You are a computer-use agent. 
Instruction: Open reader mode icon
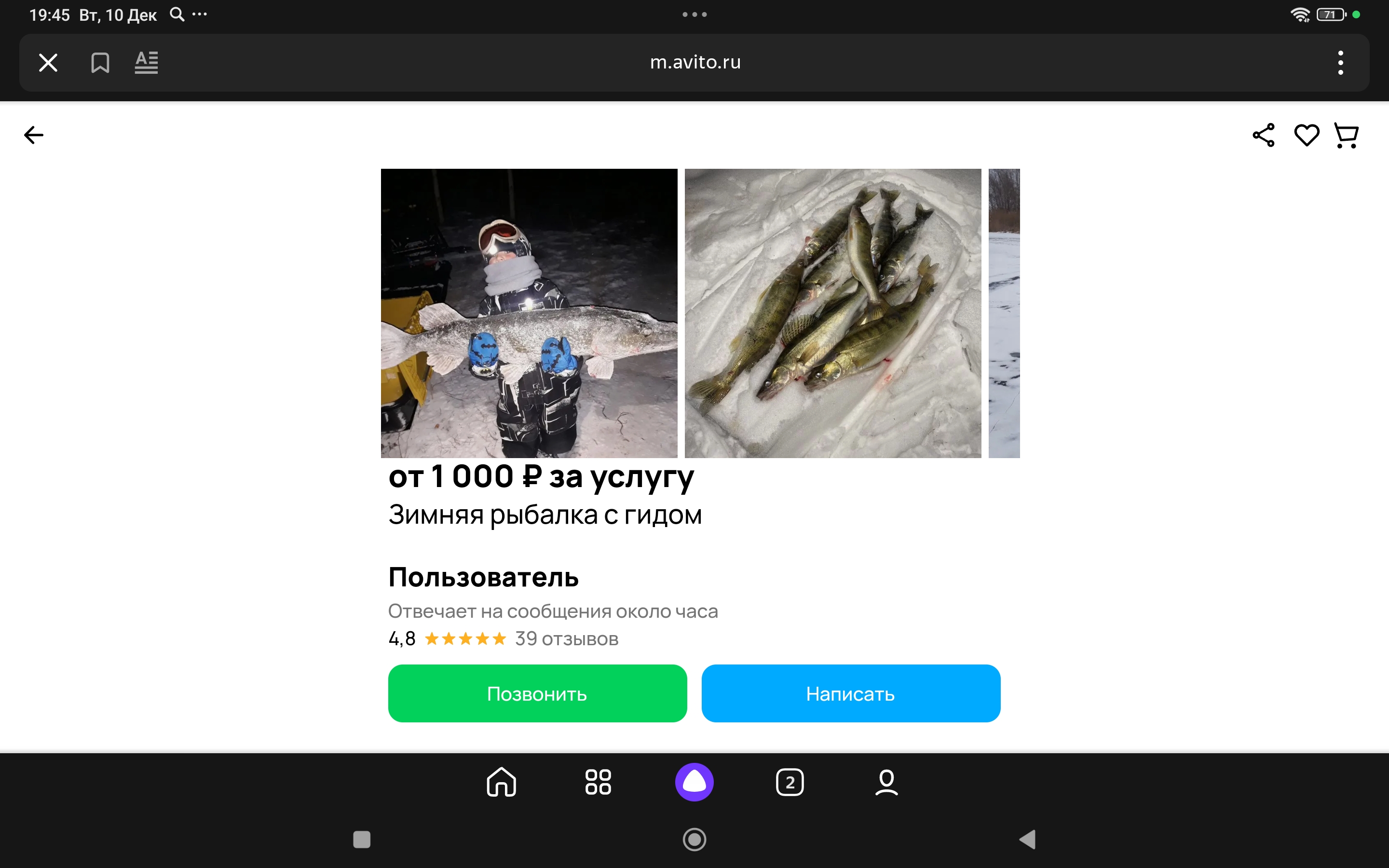point(146,63)
